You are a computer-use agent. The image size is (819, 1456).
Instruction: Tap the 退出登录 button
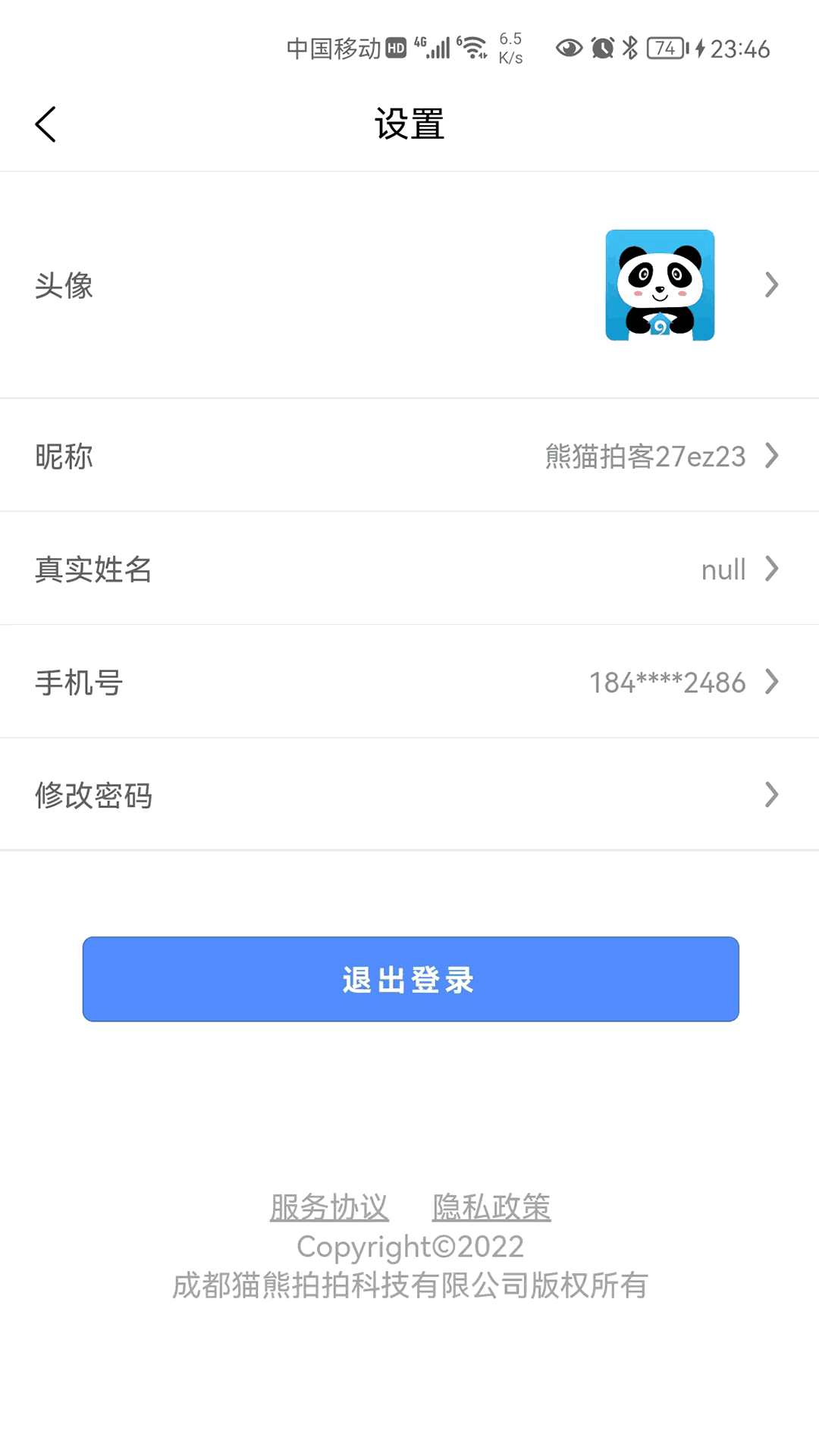coord(410,979)
